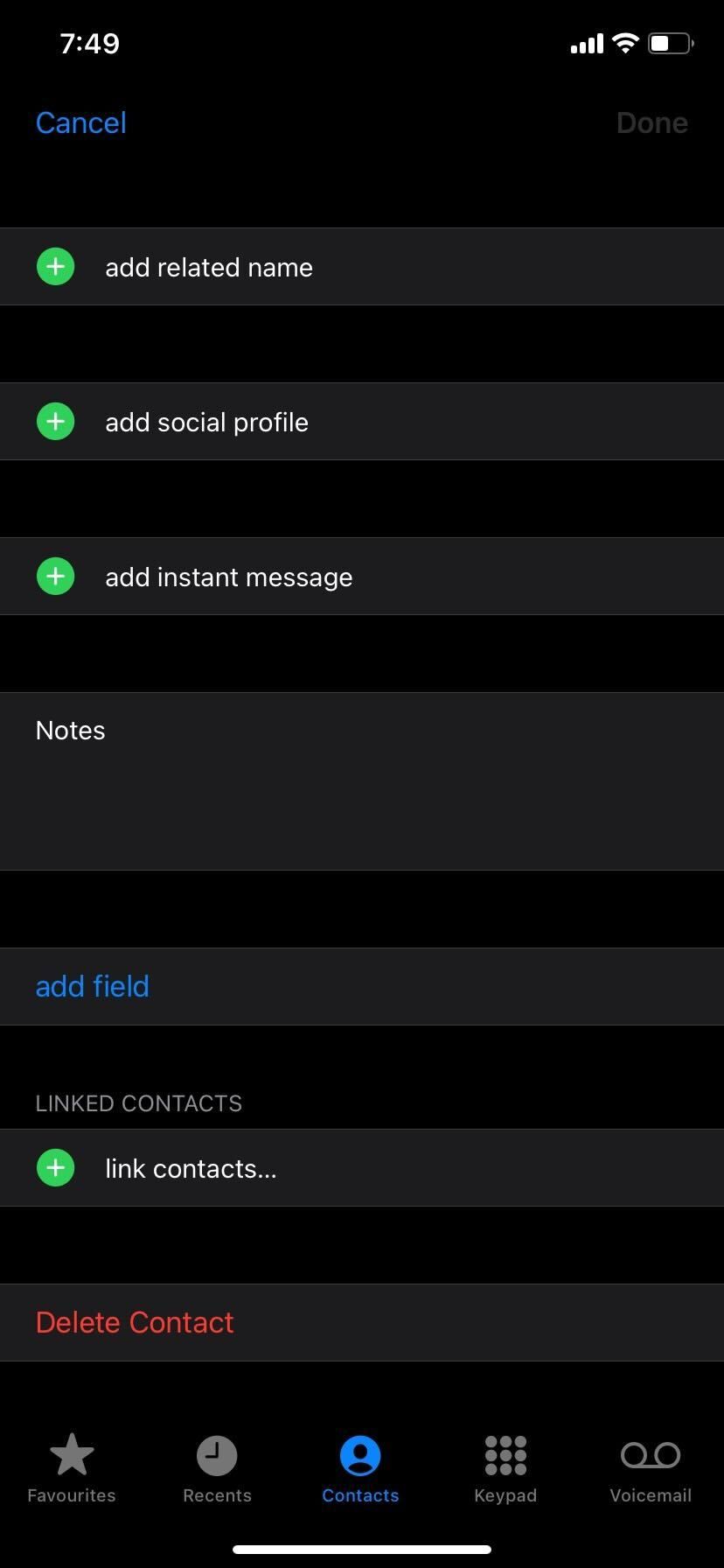Tap the green plus to add instant message
The image size is (724, 1568).
coord(55,576)
